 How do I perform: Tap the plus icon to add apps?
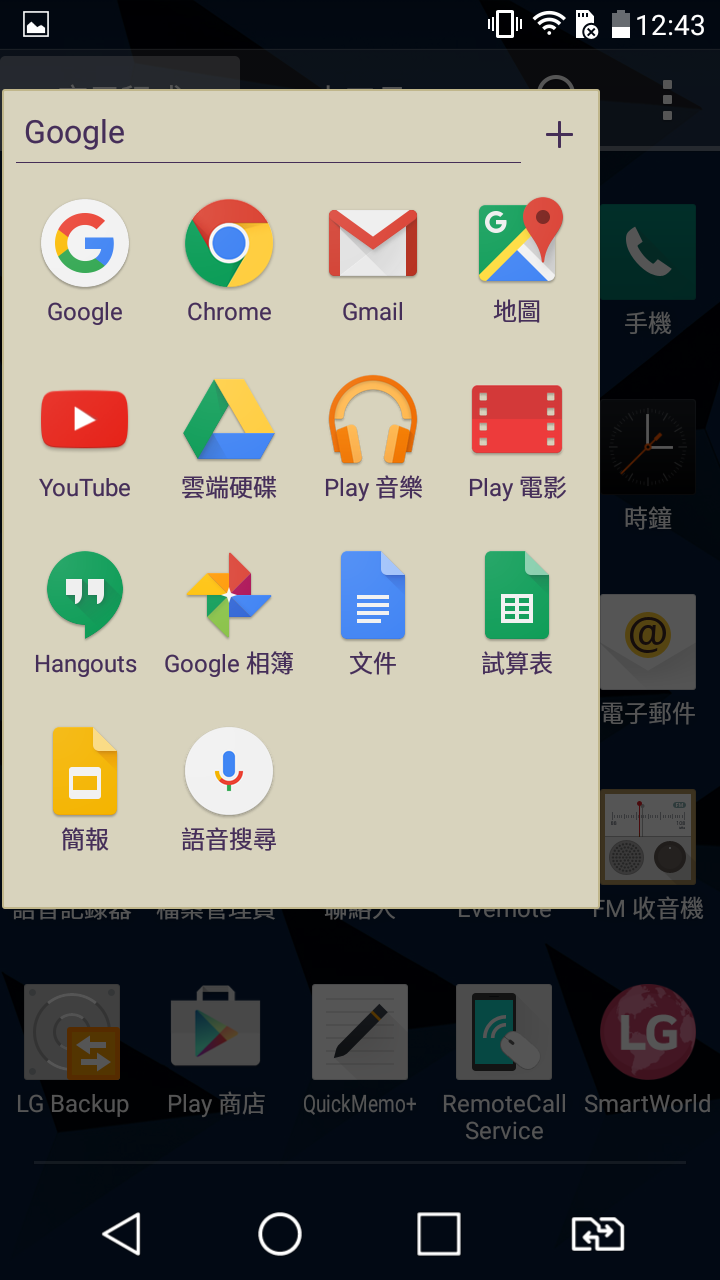[559, 134]
